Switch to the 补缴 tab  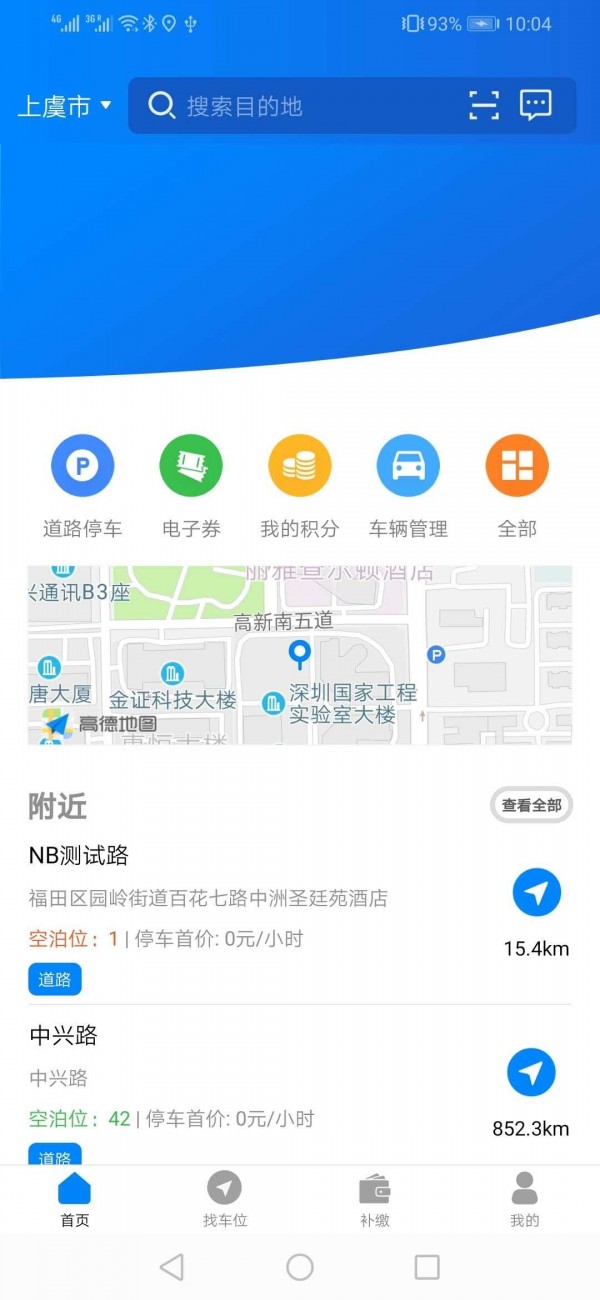pyautogui.click(x=374, y=1200)
